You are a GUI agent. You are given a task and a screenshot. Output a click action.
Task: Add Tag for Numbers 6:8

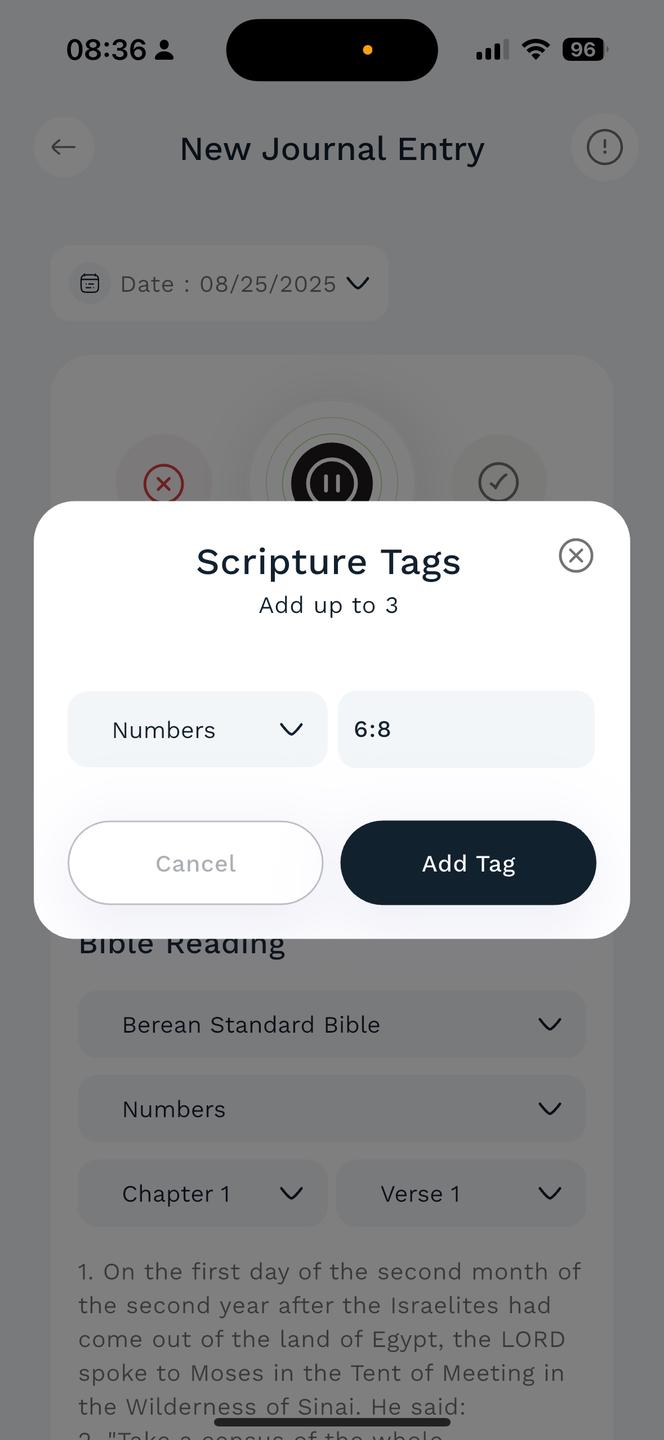coord(468,863)
